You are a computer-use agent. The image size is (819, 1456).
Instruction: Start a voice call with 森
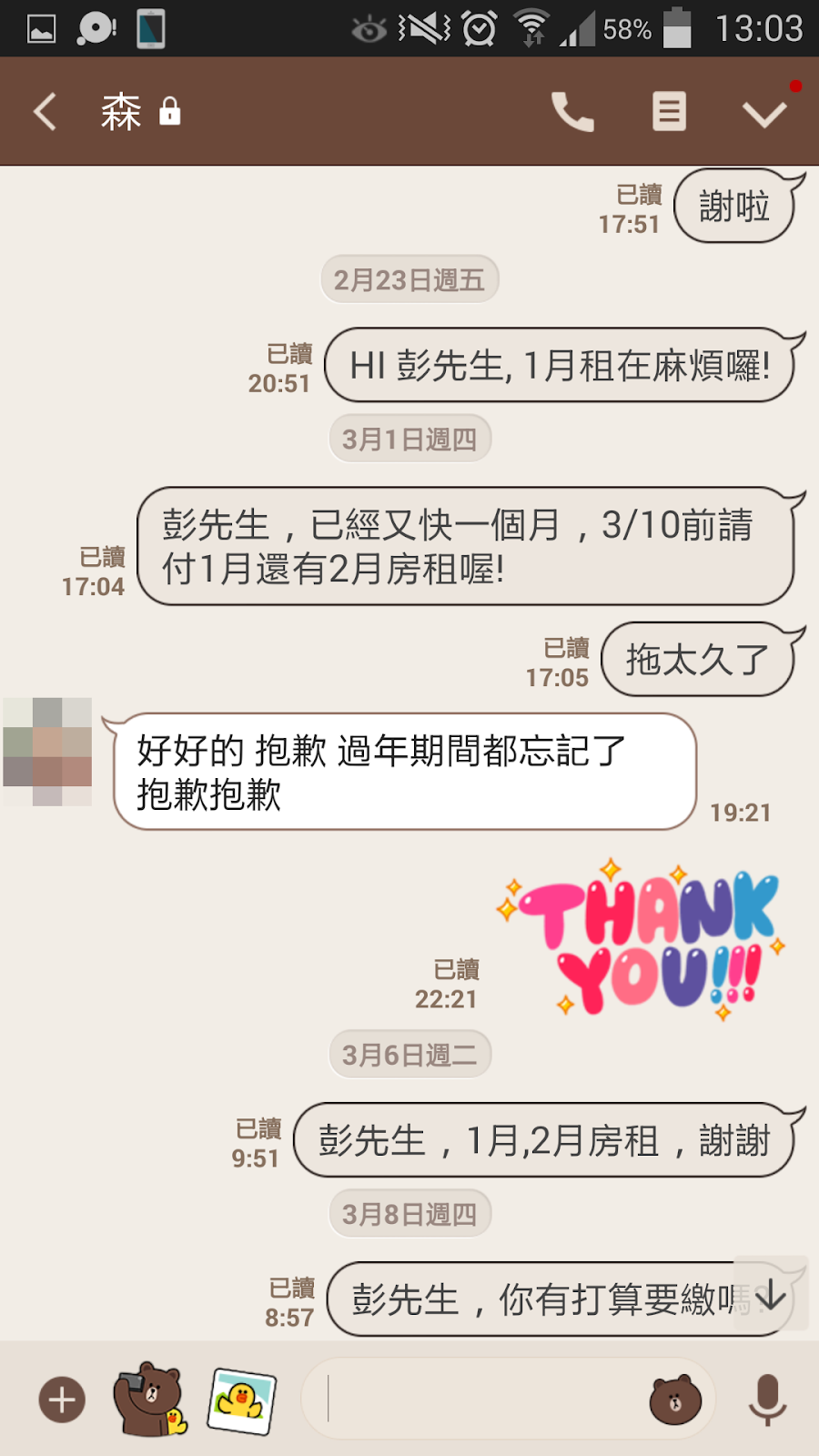[x=572, y=113]
